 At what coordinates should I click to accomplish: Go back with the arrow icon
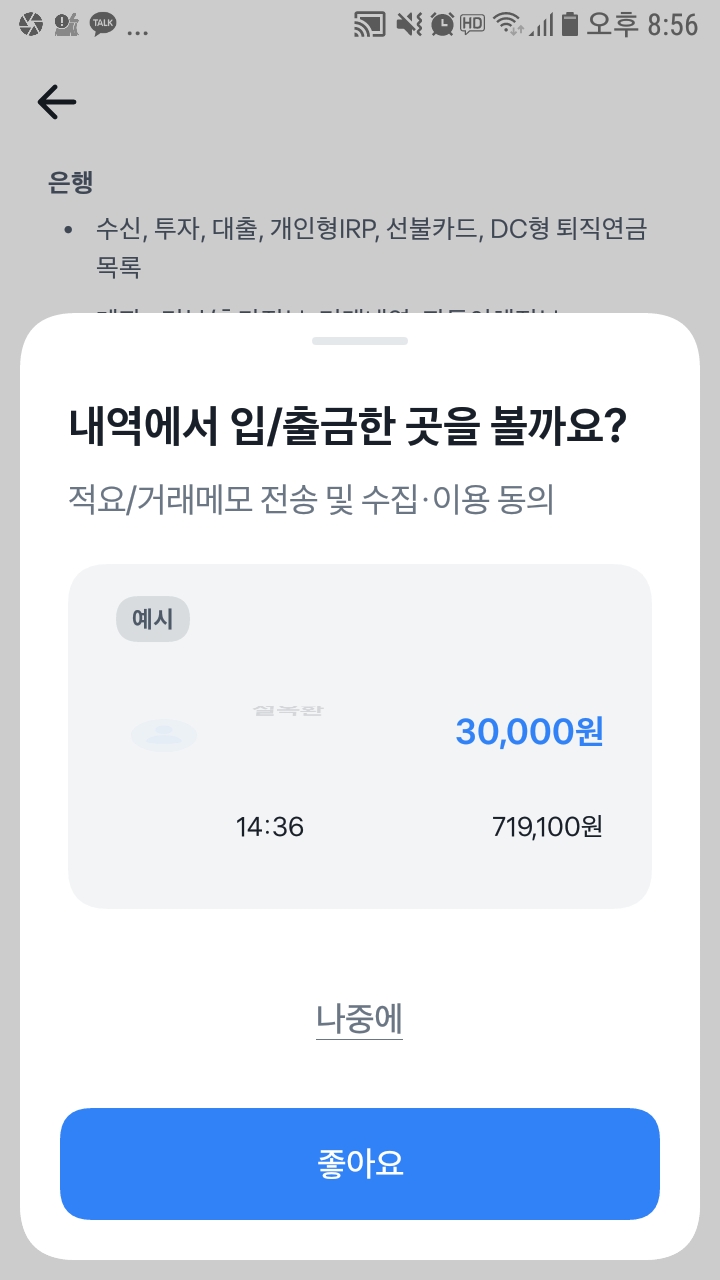(x=57, y=102)
